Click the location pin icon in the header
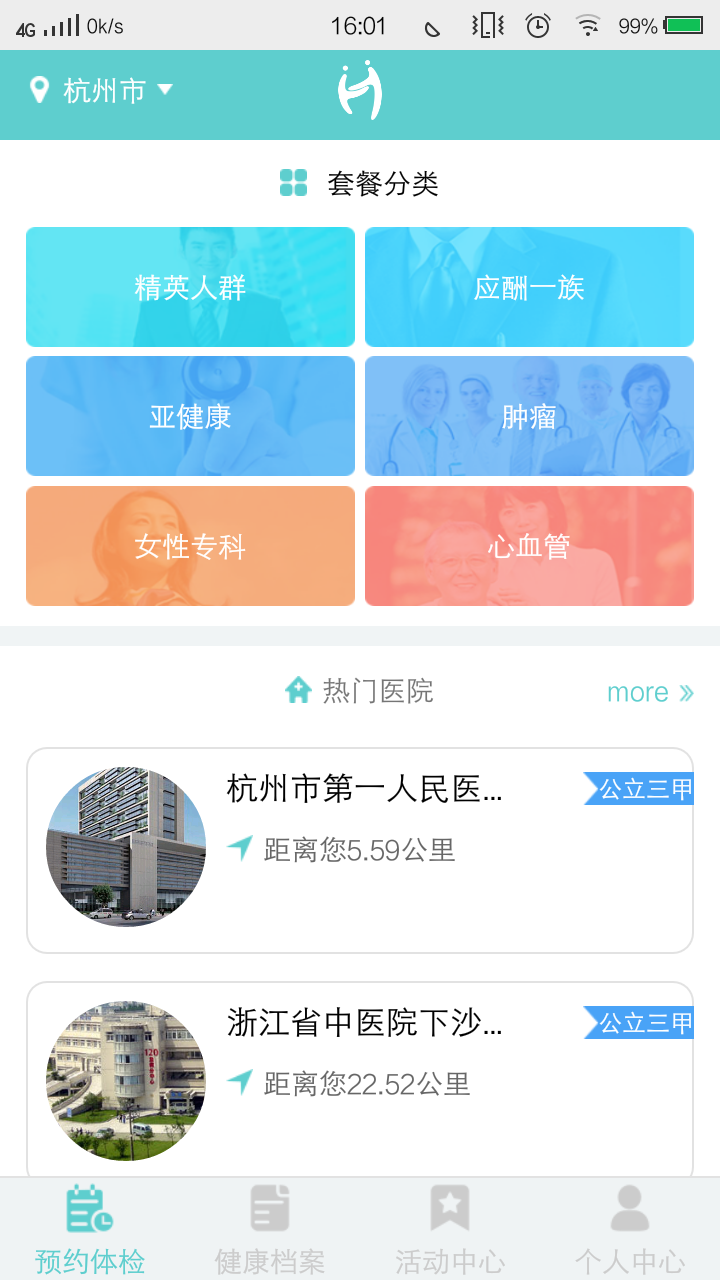Viewport: 720px width, 1280px height. point(40,88)
